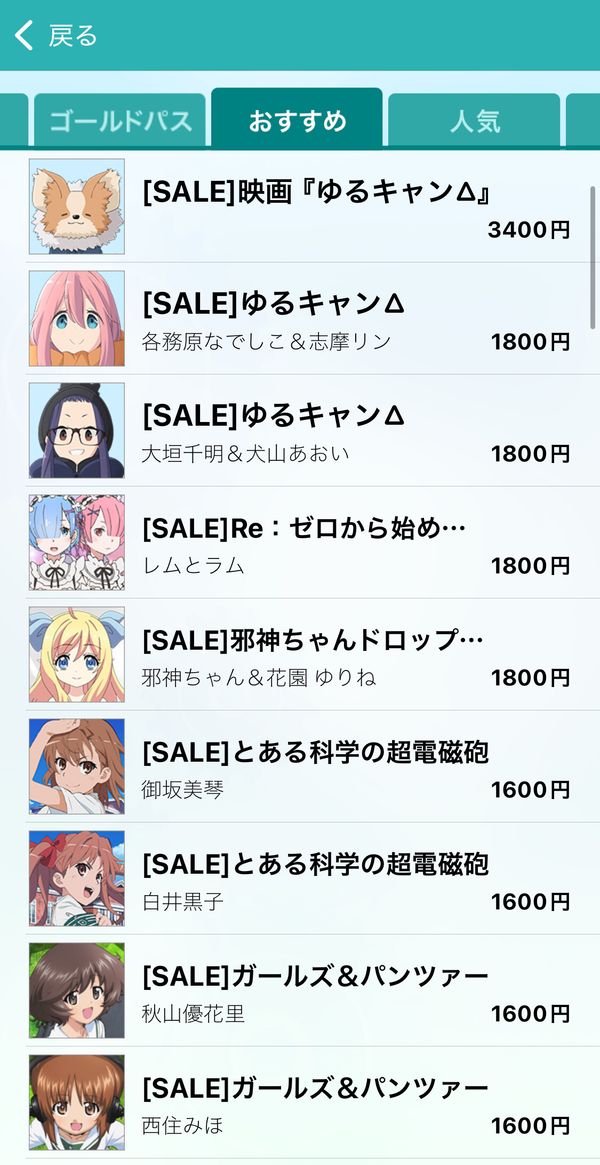600x1165 pixels.
Task: Select the おすすめ tab
Action: pyautogui.click(x=297, y=119)
